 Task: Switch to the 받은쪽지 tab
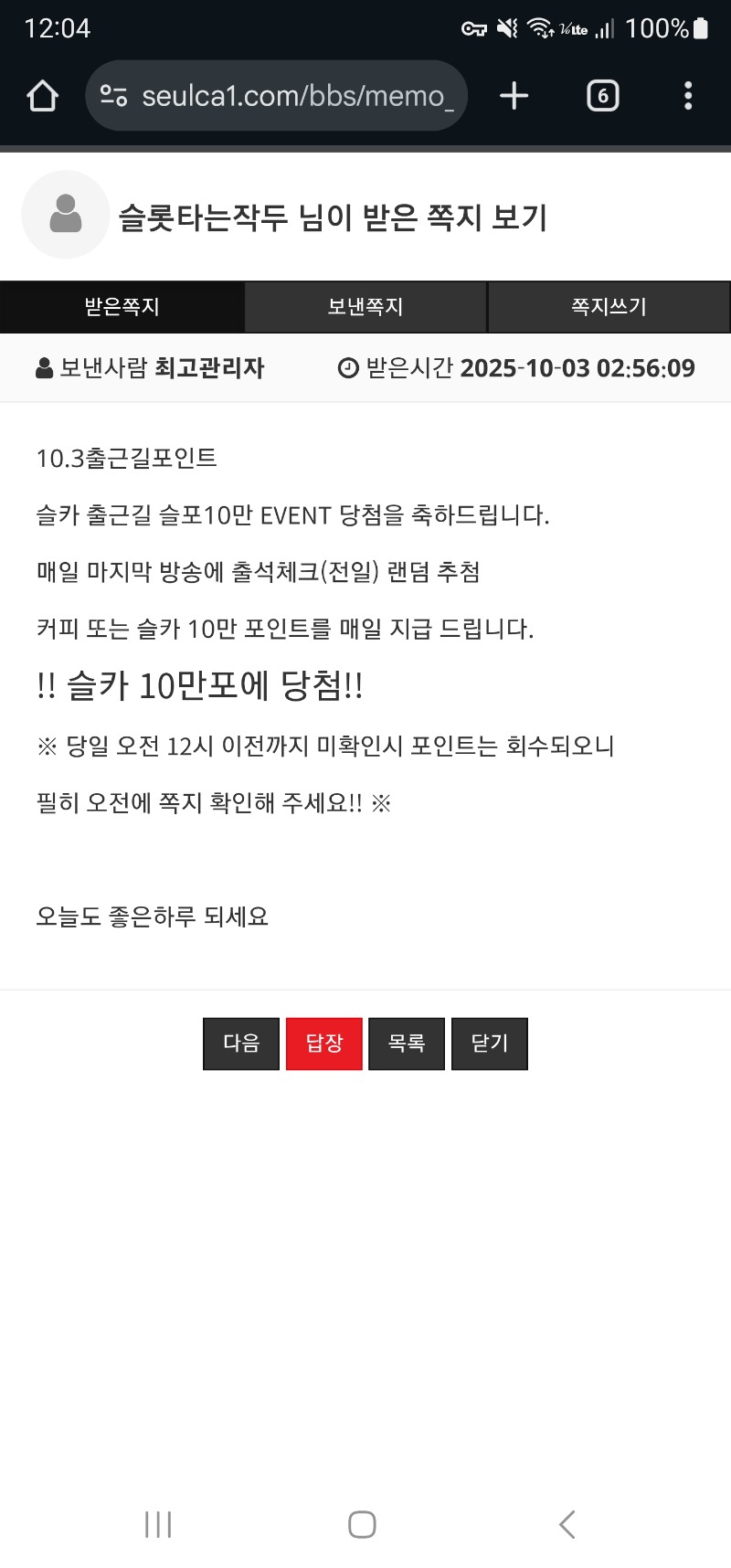click(122, 307)
